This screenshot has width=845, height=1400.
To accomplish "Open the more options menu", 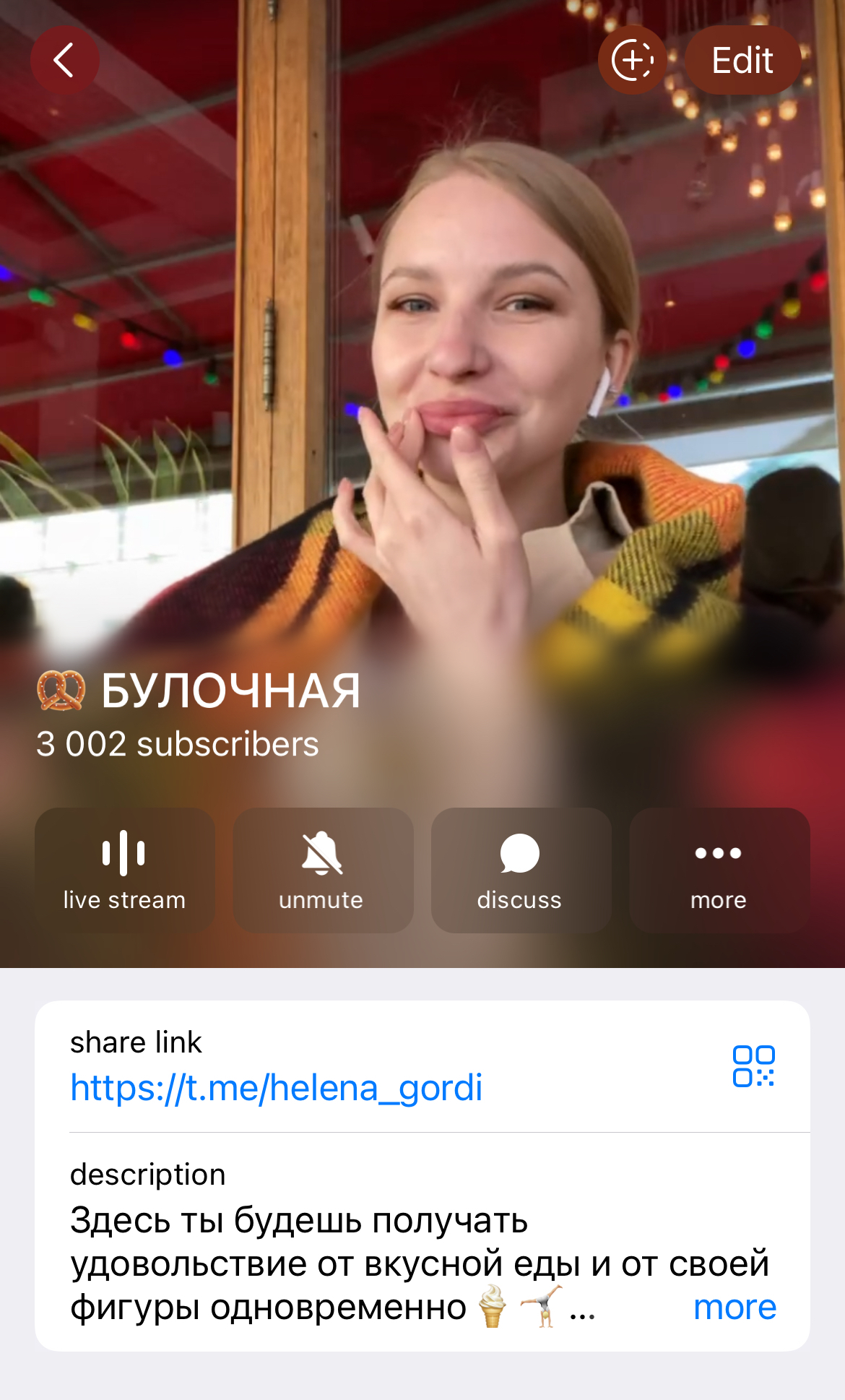I will pyautogui.click(x=719, y=870).
